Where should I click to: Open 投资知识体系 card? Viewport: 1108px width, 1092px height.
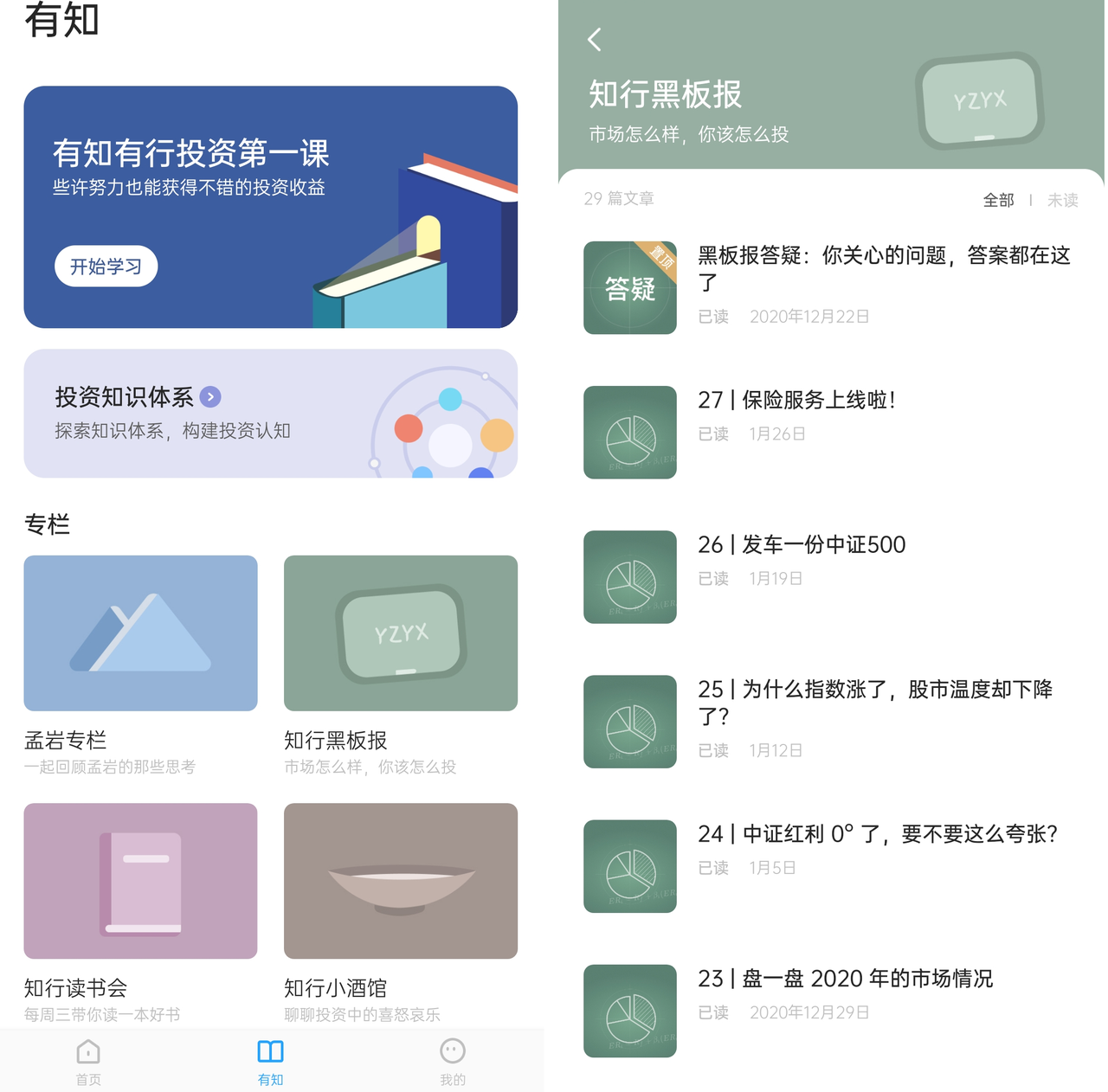[x=270, y=414]
